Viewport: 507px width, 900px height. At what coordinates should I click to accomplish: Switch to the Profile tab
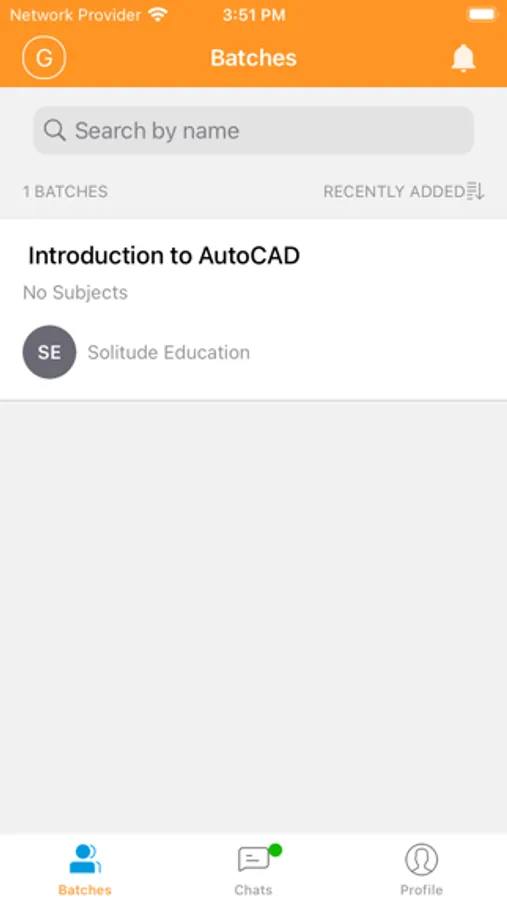(x=421, y=869)
